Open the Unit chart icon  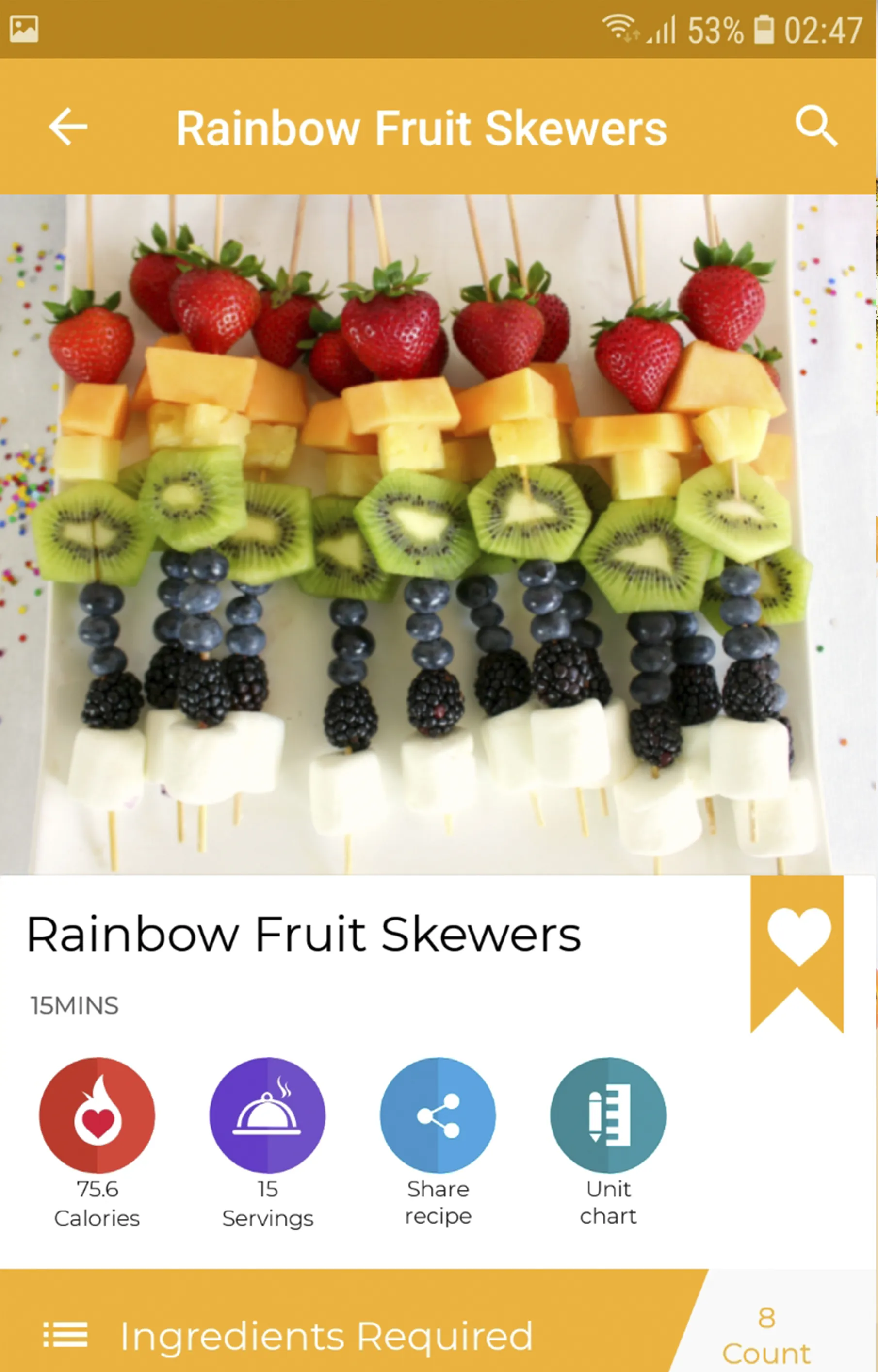click(608, 1114)
